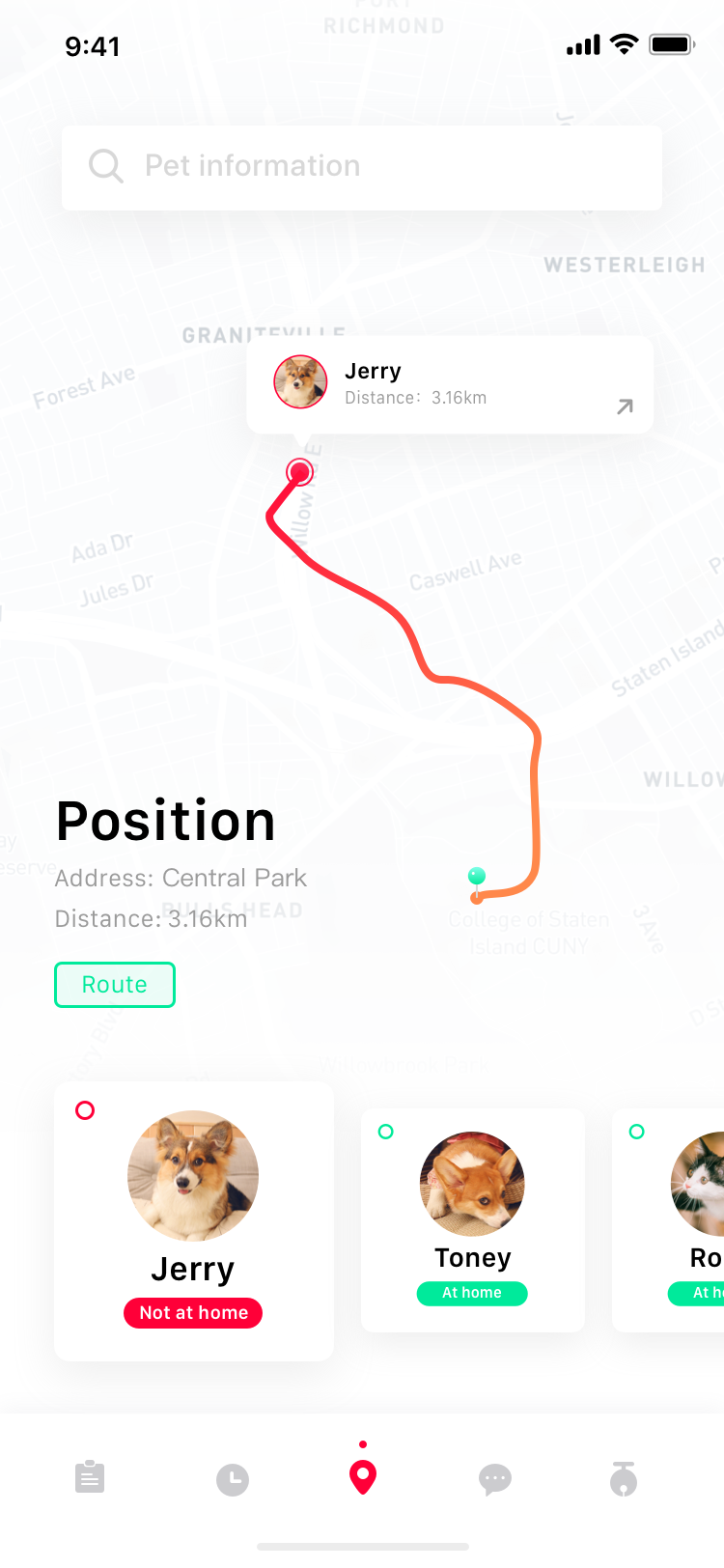724x1568 pixels.
Task: Tap the Route button
Action: click(115, 985)
